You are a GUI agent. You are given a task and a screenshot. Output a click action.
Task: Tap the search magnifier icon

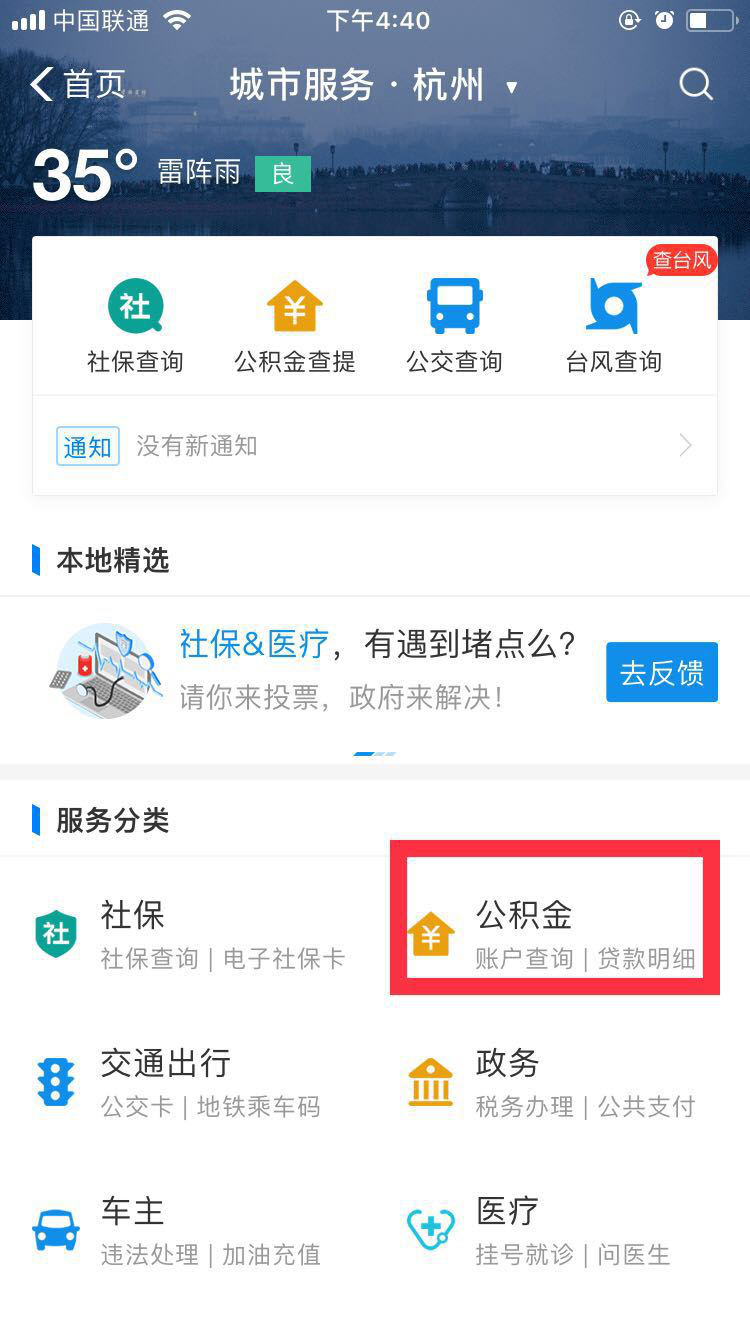(695, 84)
